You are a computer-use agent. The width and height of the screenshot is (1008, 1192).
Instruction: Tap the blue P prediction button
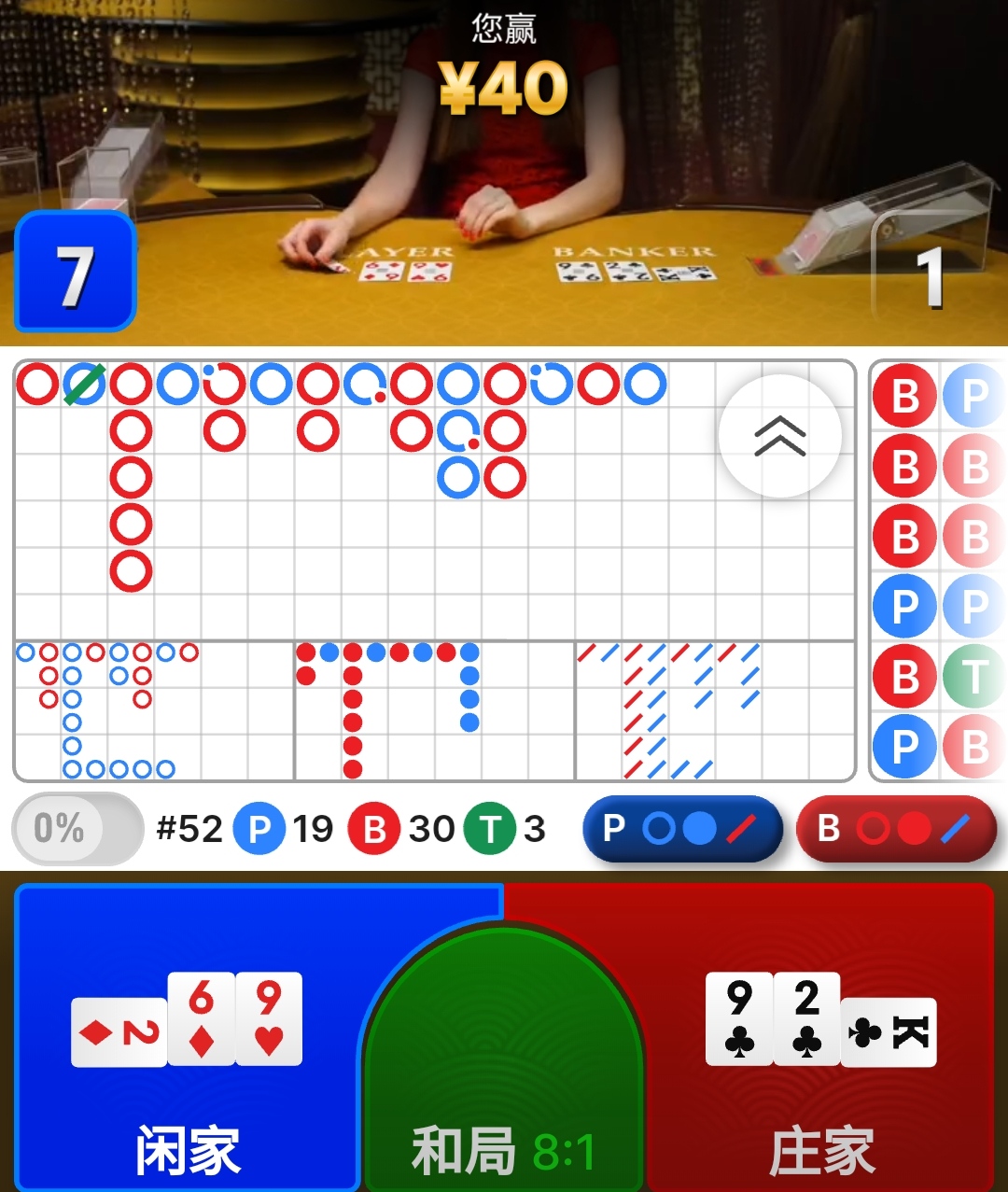(x=681, y=828)
